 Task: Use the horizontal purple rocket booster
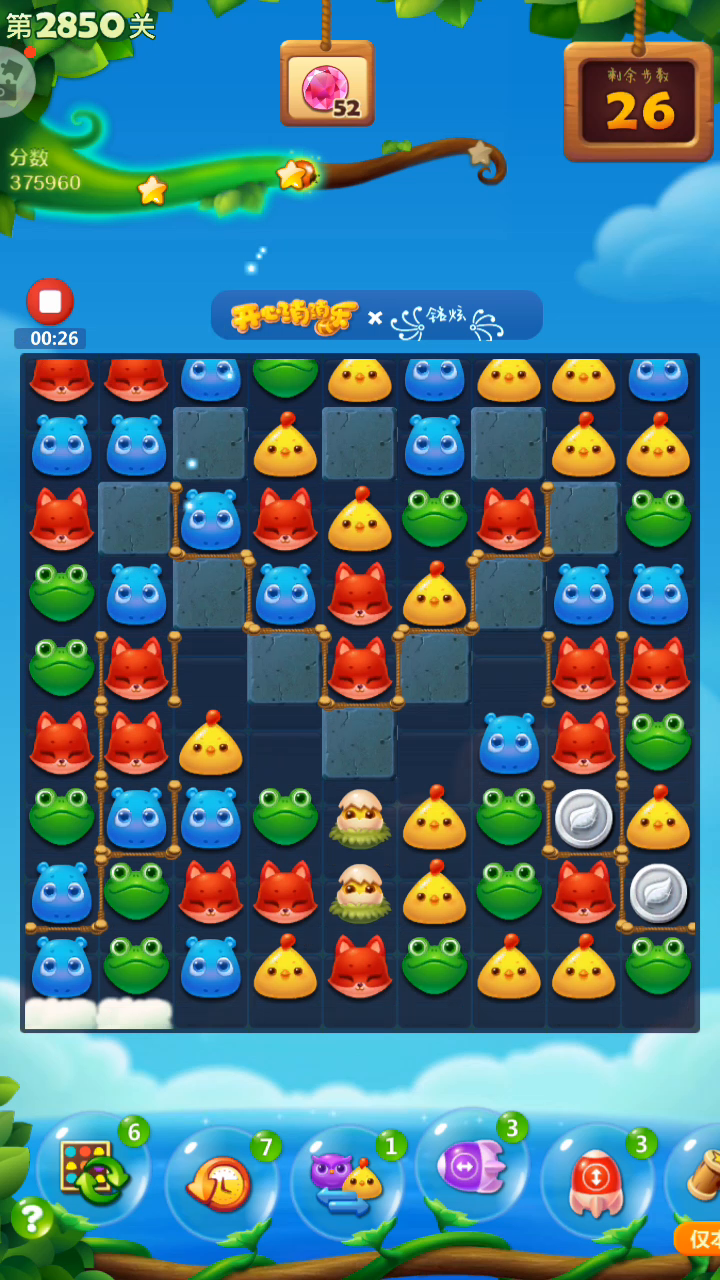[x=471, y=1165]
